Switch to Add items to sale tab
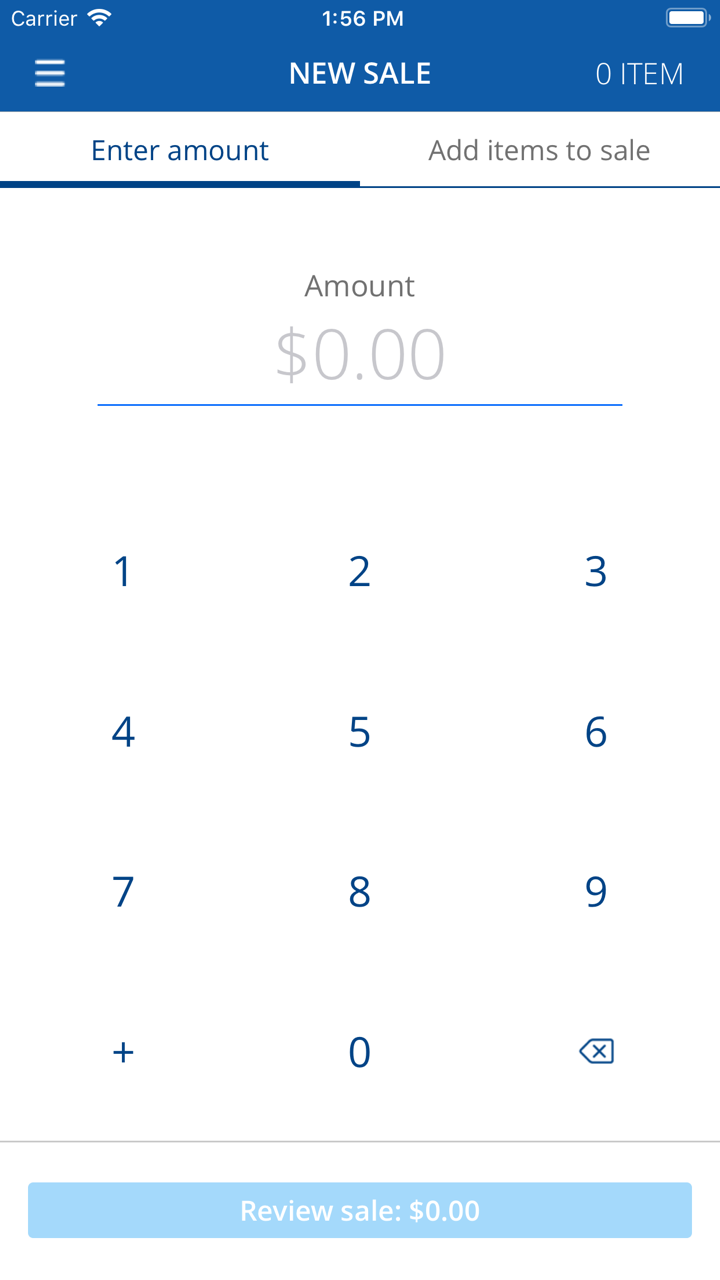Image resolution: width=720 pixels, height=1280 pixels. point(539,150)
